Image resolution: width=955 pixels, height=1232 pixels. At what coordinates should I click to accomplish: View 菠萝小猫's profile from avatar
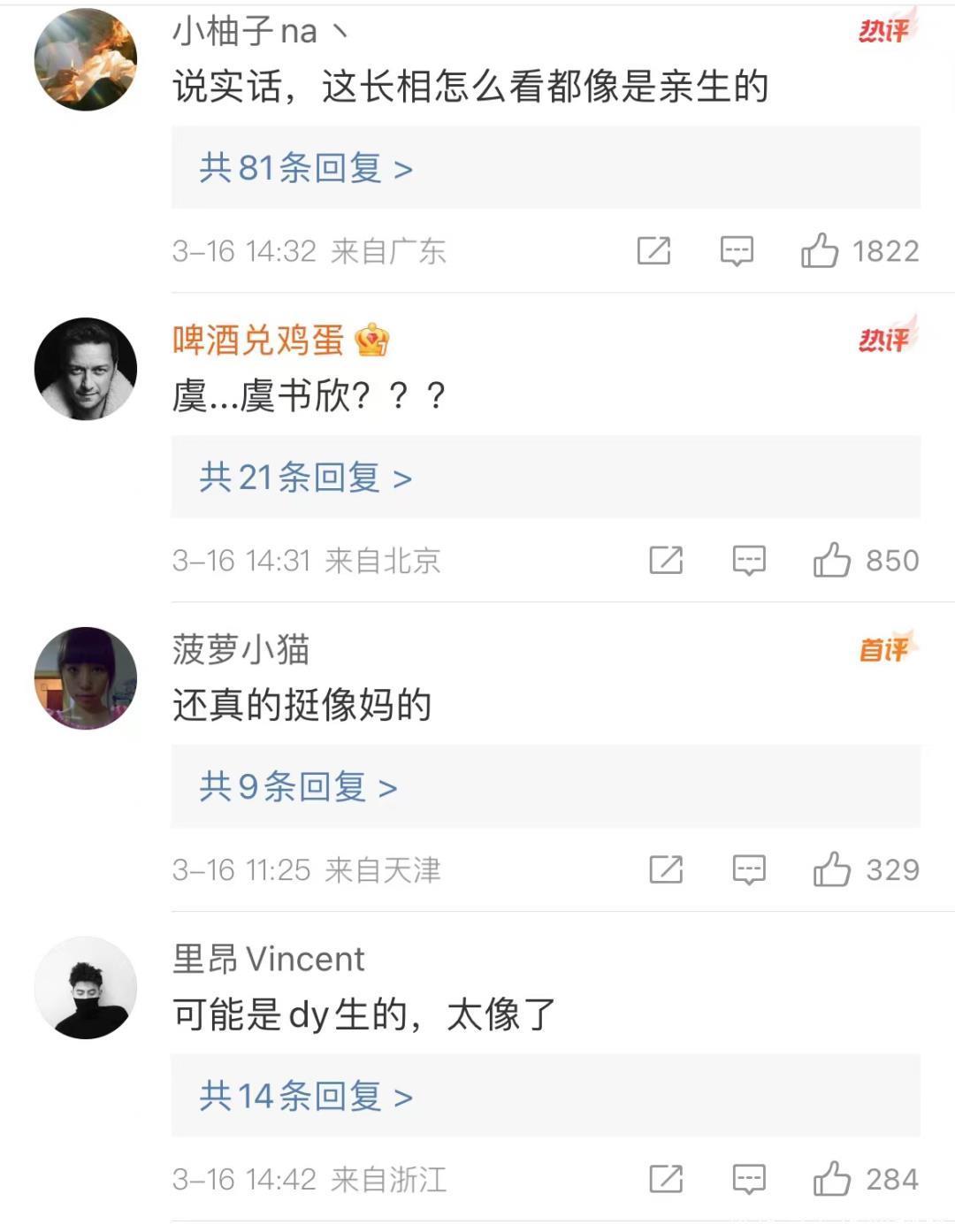click(86, 678)
